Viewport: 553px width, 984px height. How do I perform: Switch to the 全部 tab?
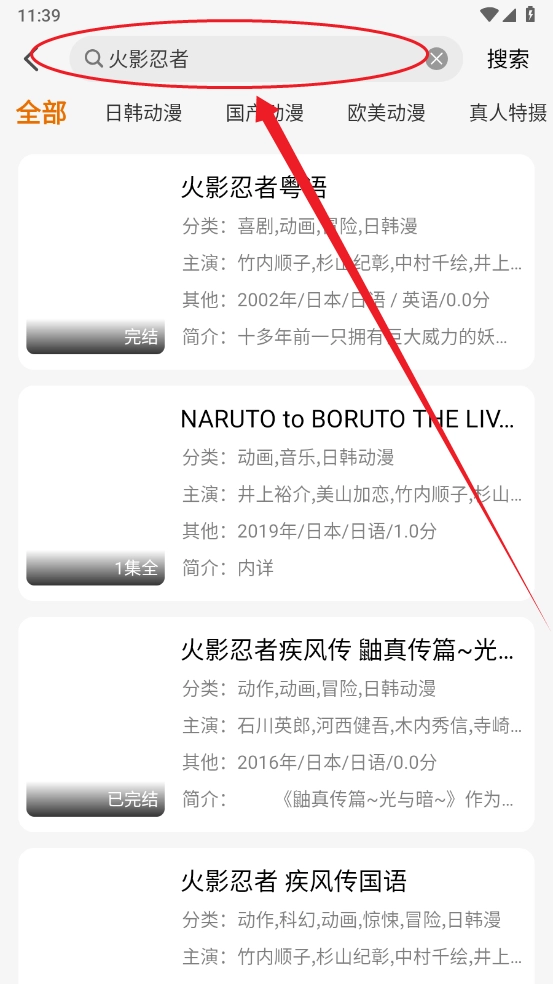coord(41,113)
